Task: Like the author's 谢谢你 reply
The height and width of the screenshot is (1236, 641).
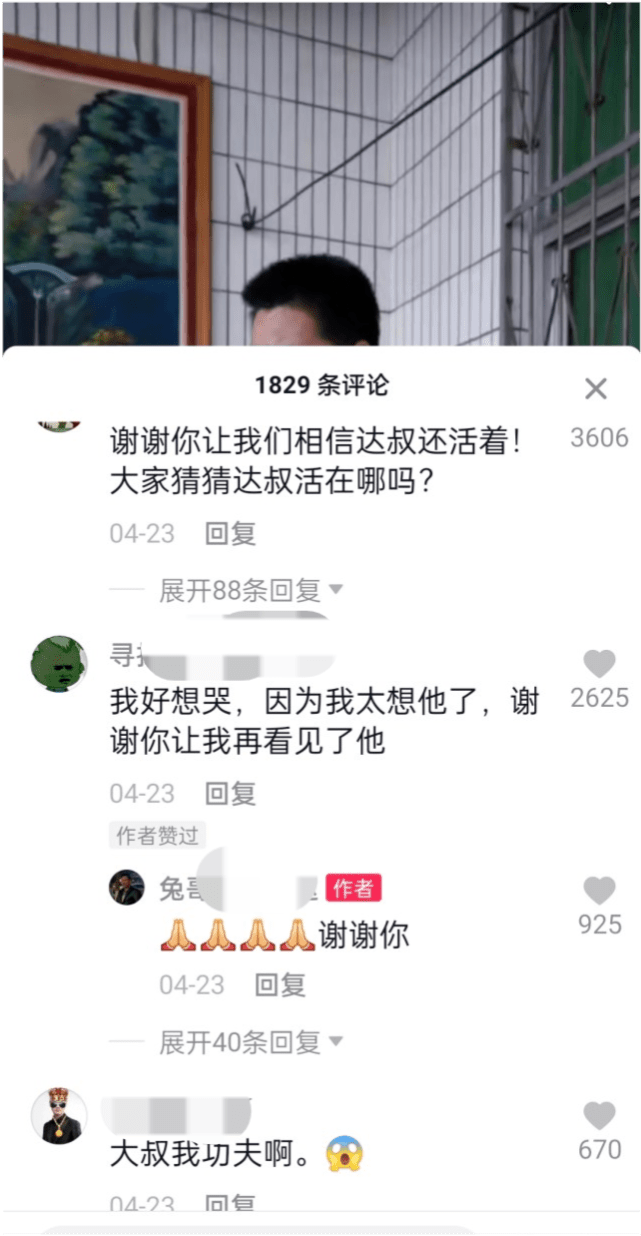Action: (599, 890)
